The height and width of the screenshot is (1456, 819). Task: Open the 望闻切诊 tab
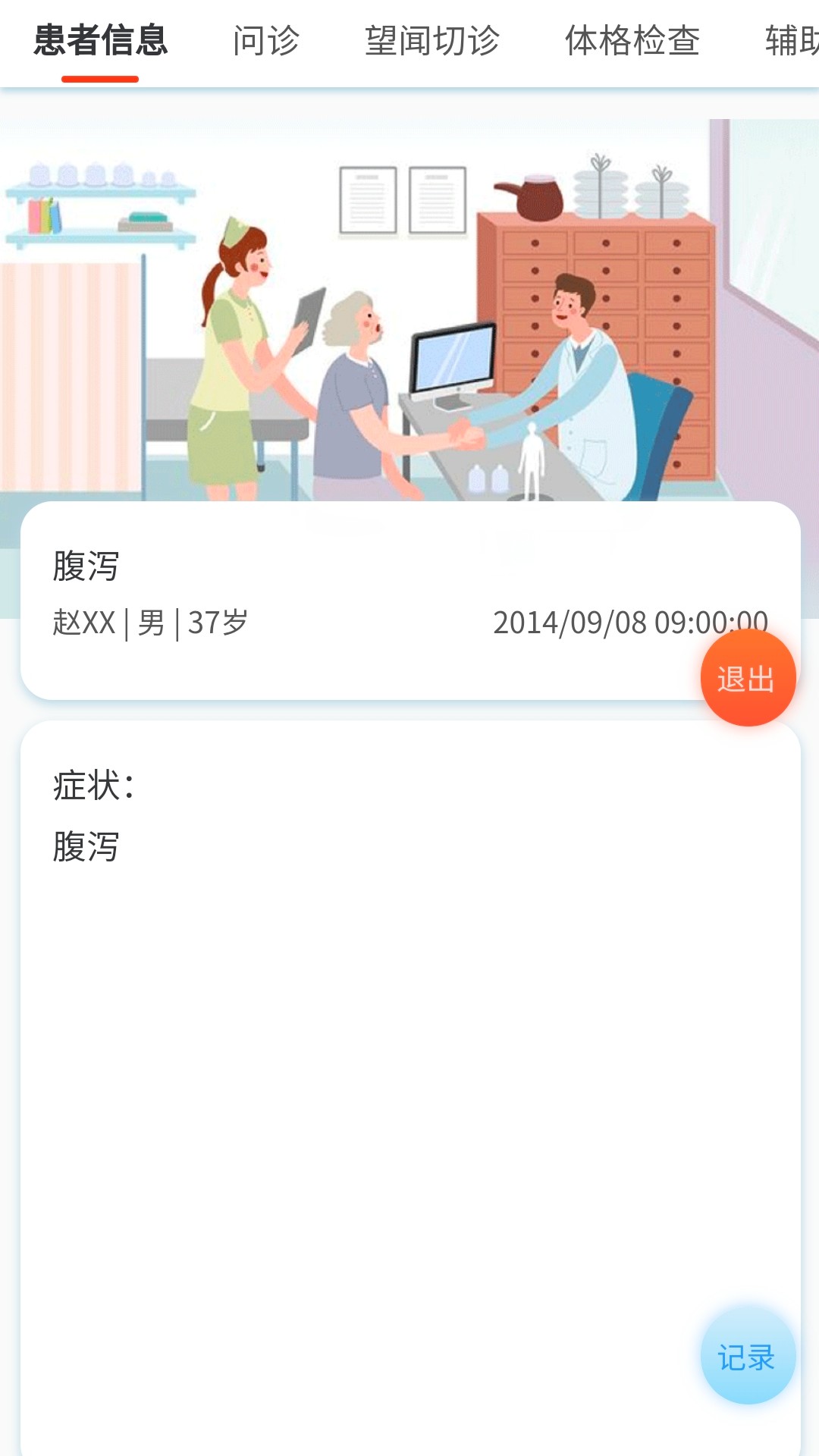432,41
